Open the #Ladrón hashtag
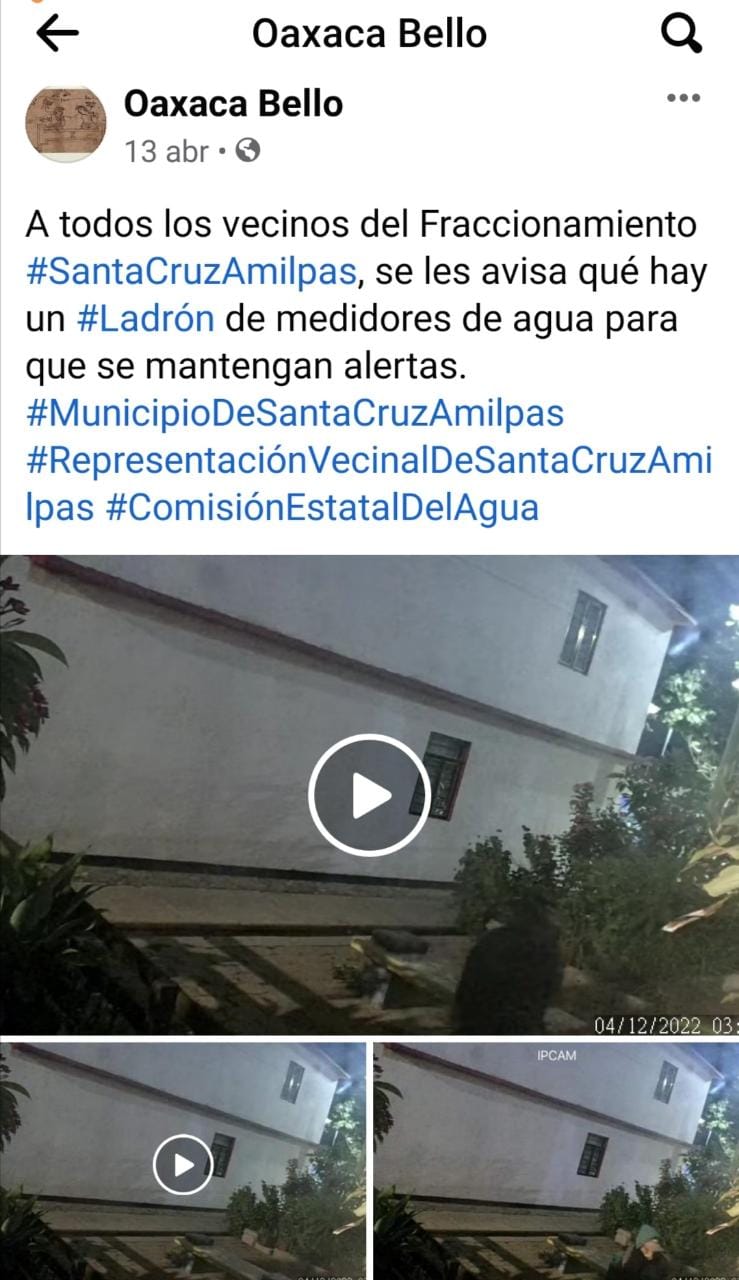 [x=145, y=318]
